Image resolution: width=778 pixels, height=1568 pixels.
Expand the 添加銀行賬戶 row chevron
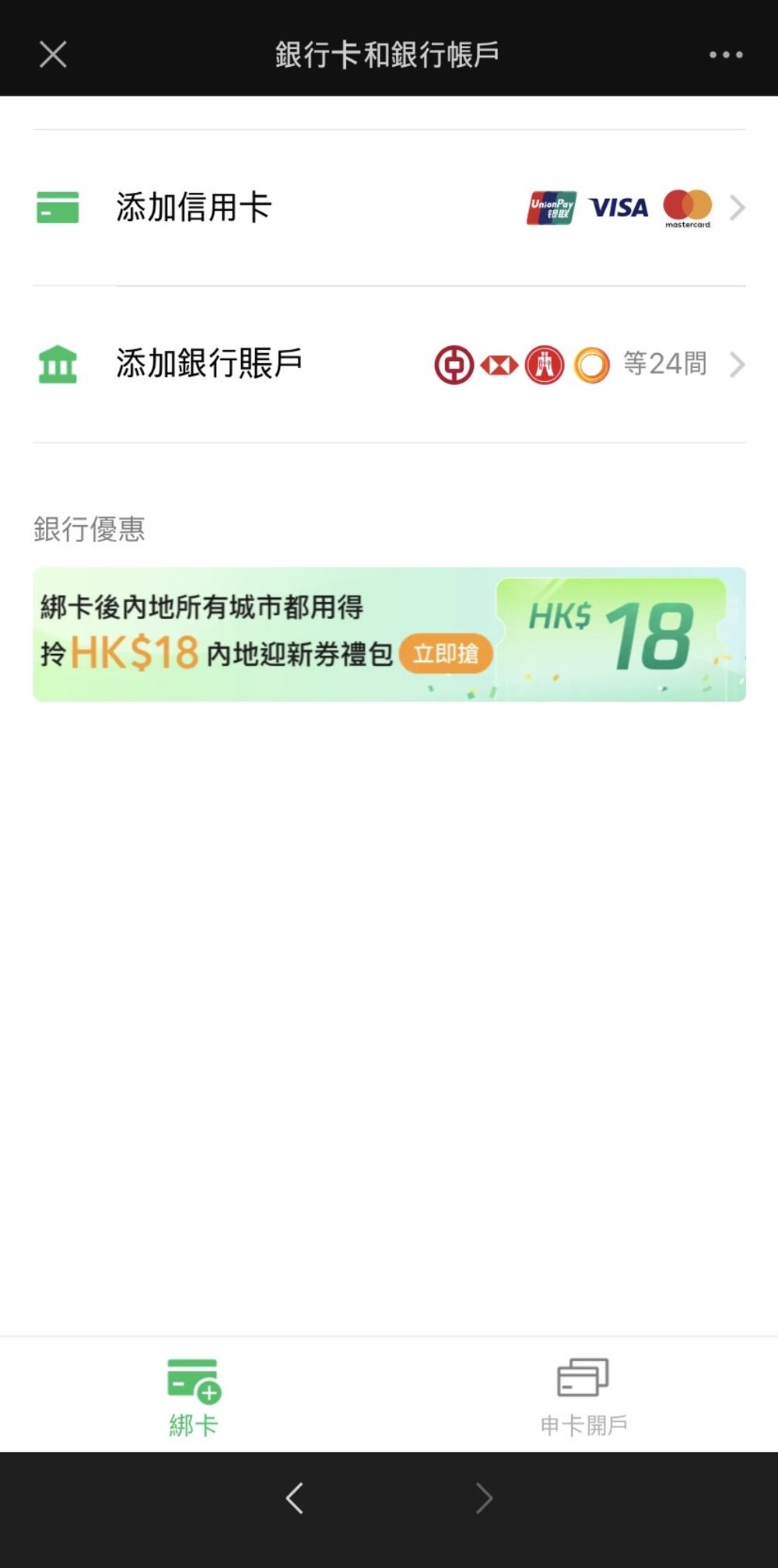click(x=737, y=364)
